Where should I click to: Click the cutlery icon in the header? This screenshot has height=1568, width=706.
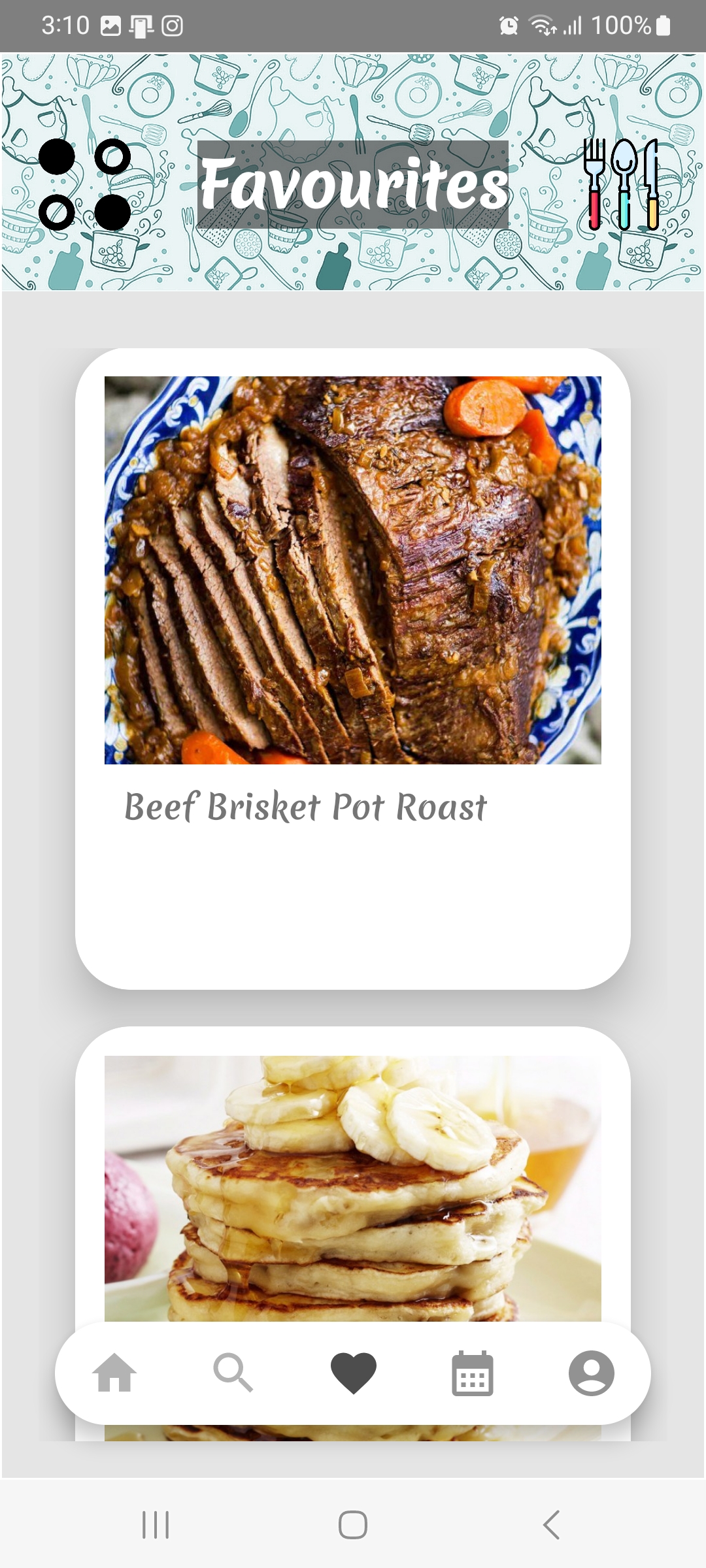point(621,183)
